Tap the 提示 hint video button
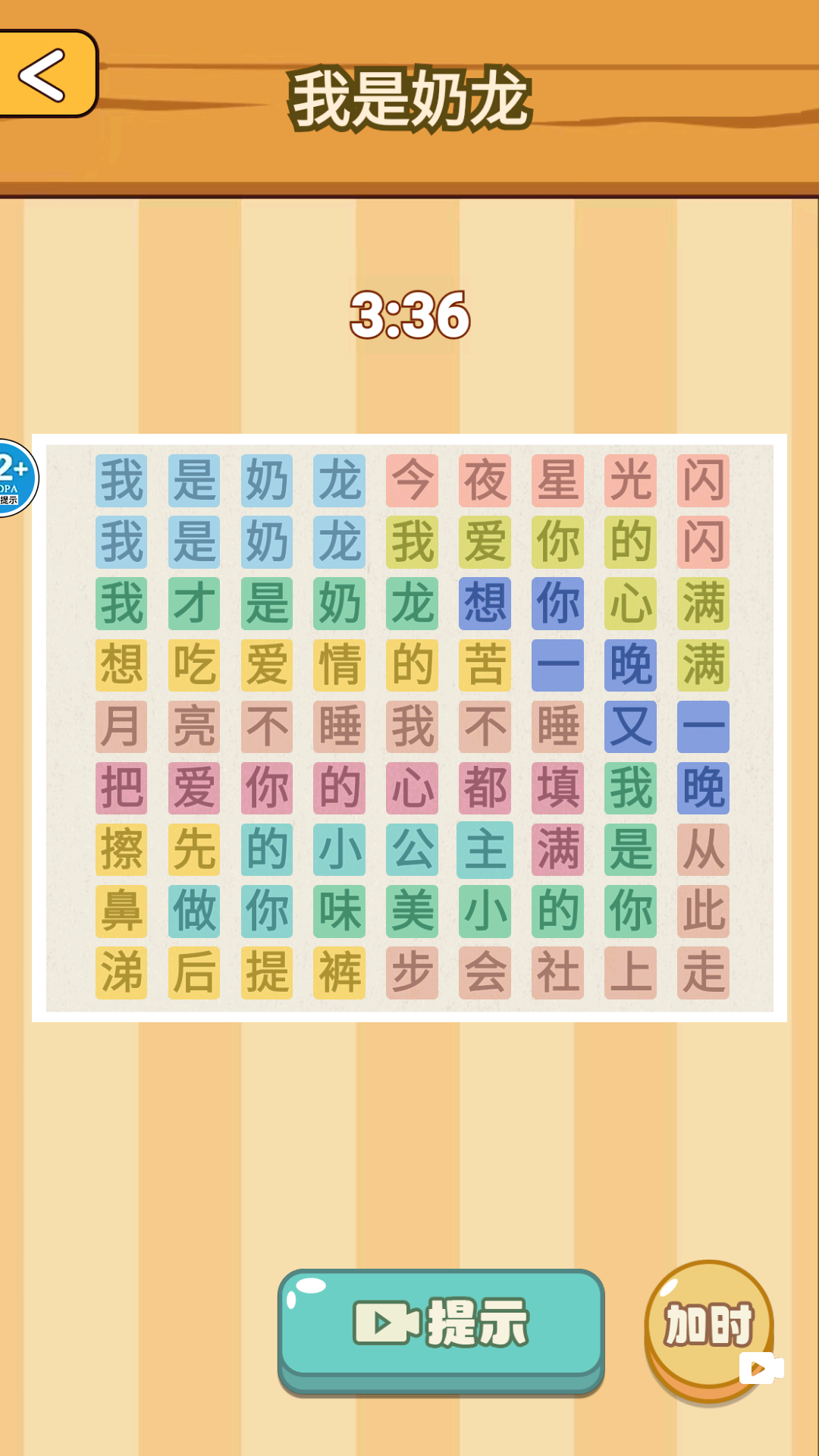819x1456 pixels. pos(441,1331)
